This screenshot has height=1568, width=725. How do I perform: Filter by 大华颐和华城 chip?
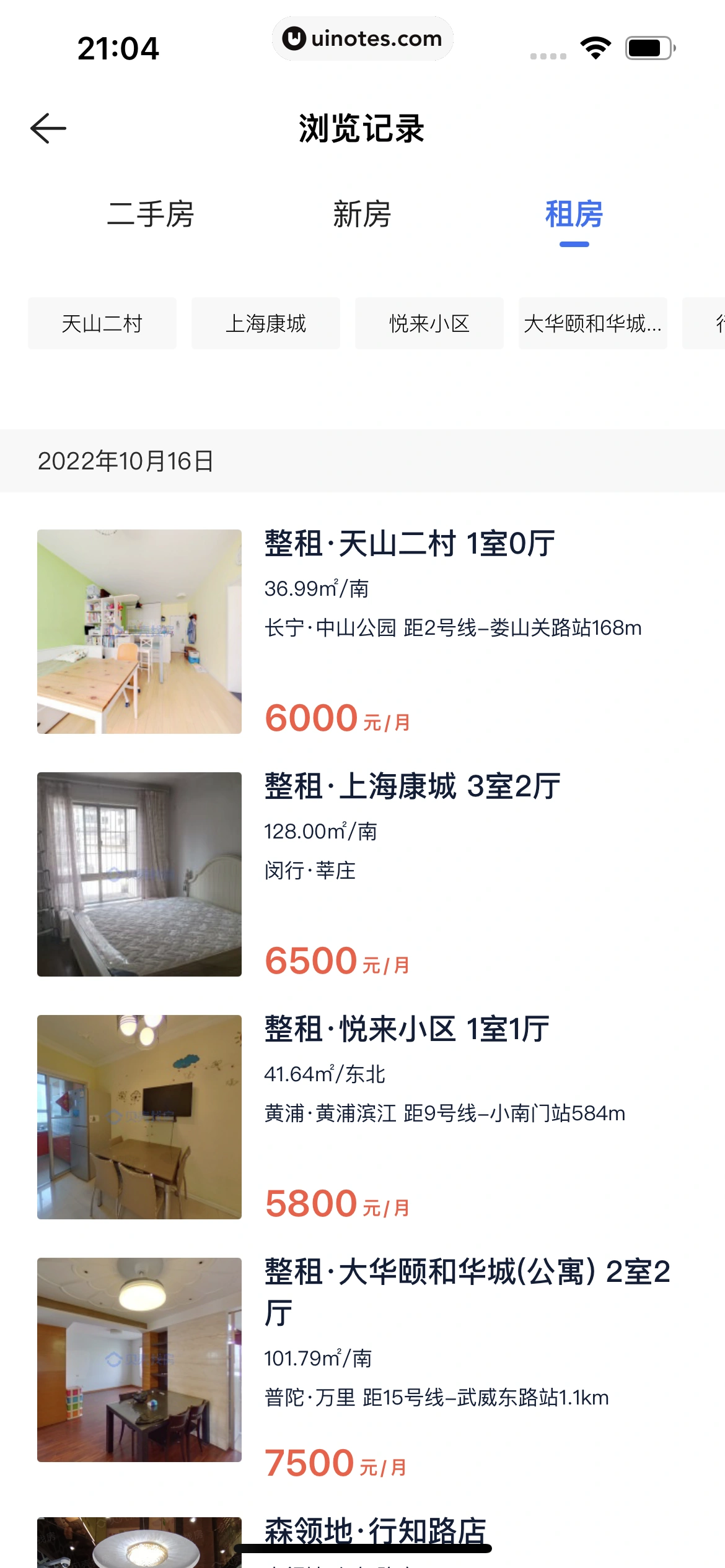point(593,323)
